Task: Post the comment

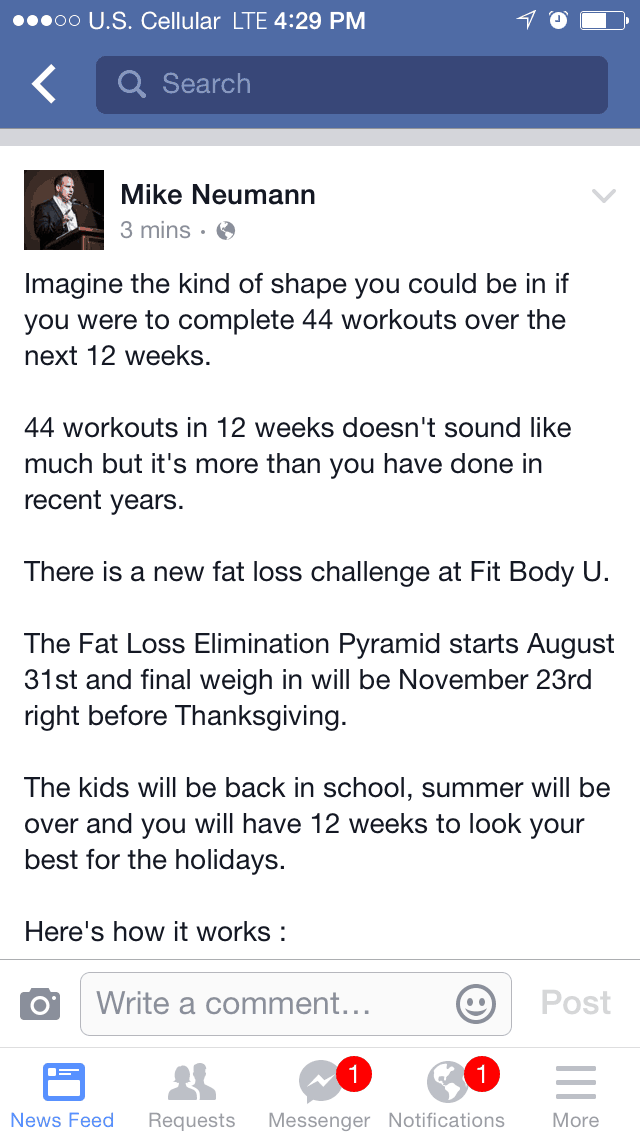Action: pyautogui.click(x=575, y=1003)
